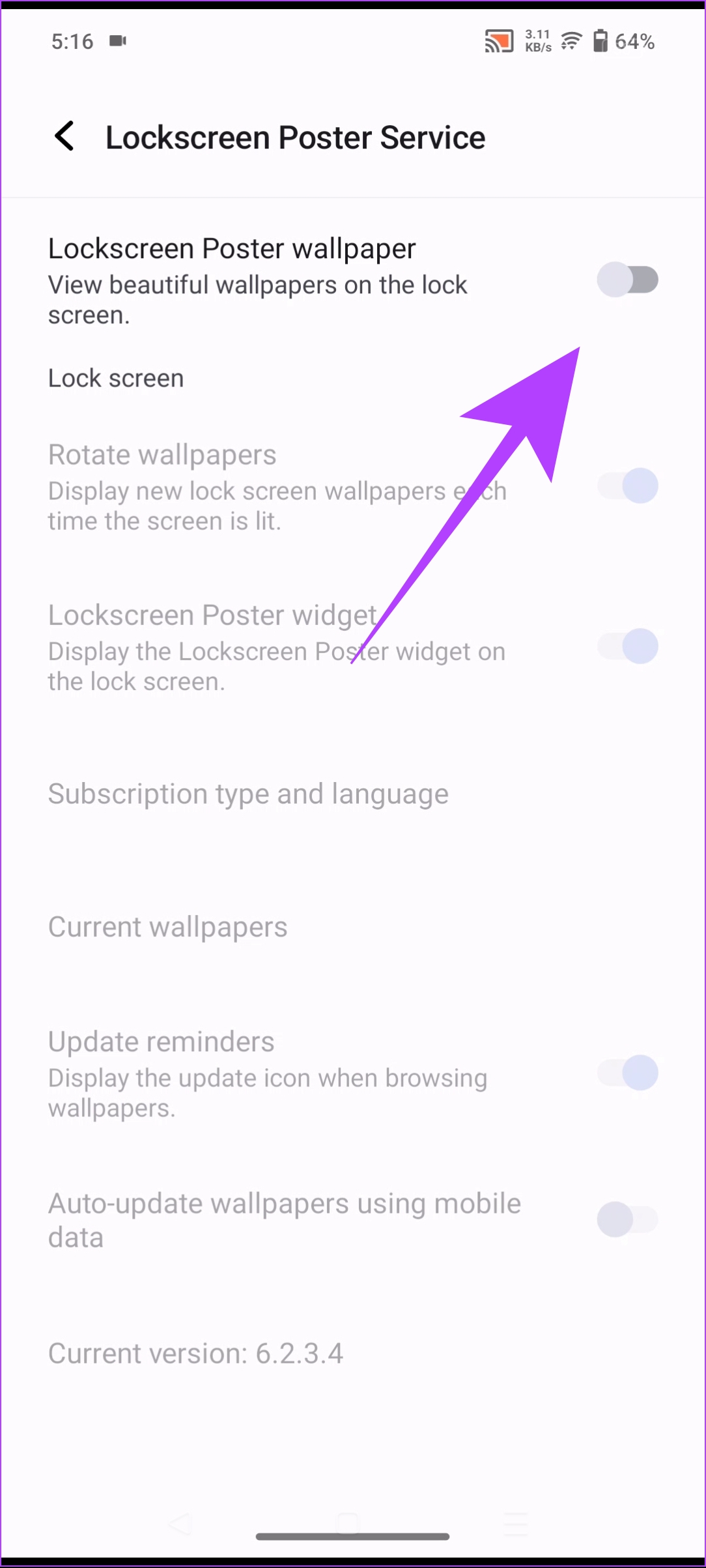Screen dimensions: 706x1568
Task: Enable Lockscreen Poster wallpaper
Action: click(x=627, y=279)
